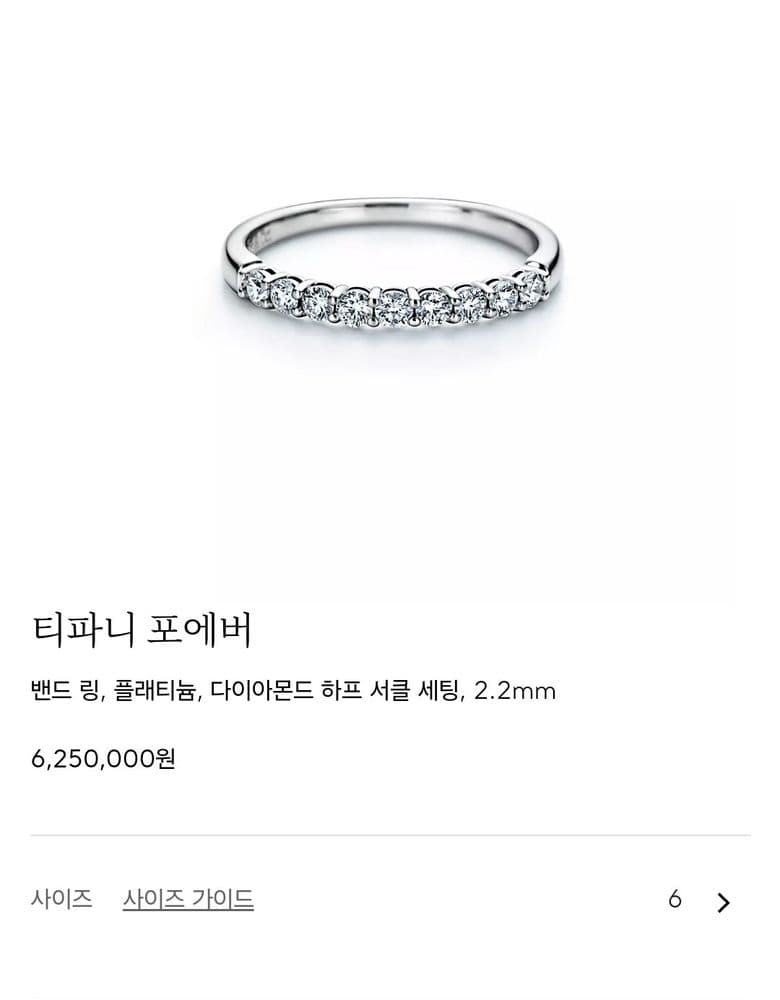The image size is (780, 1000).
Task: Open the size guide underlined text
Action: 186,900
